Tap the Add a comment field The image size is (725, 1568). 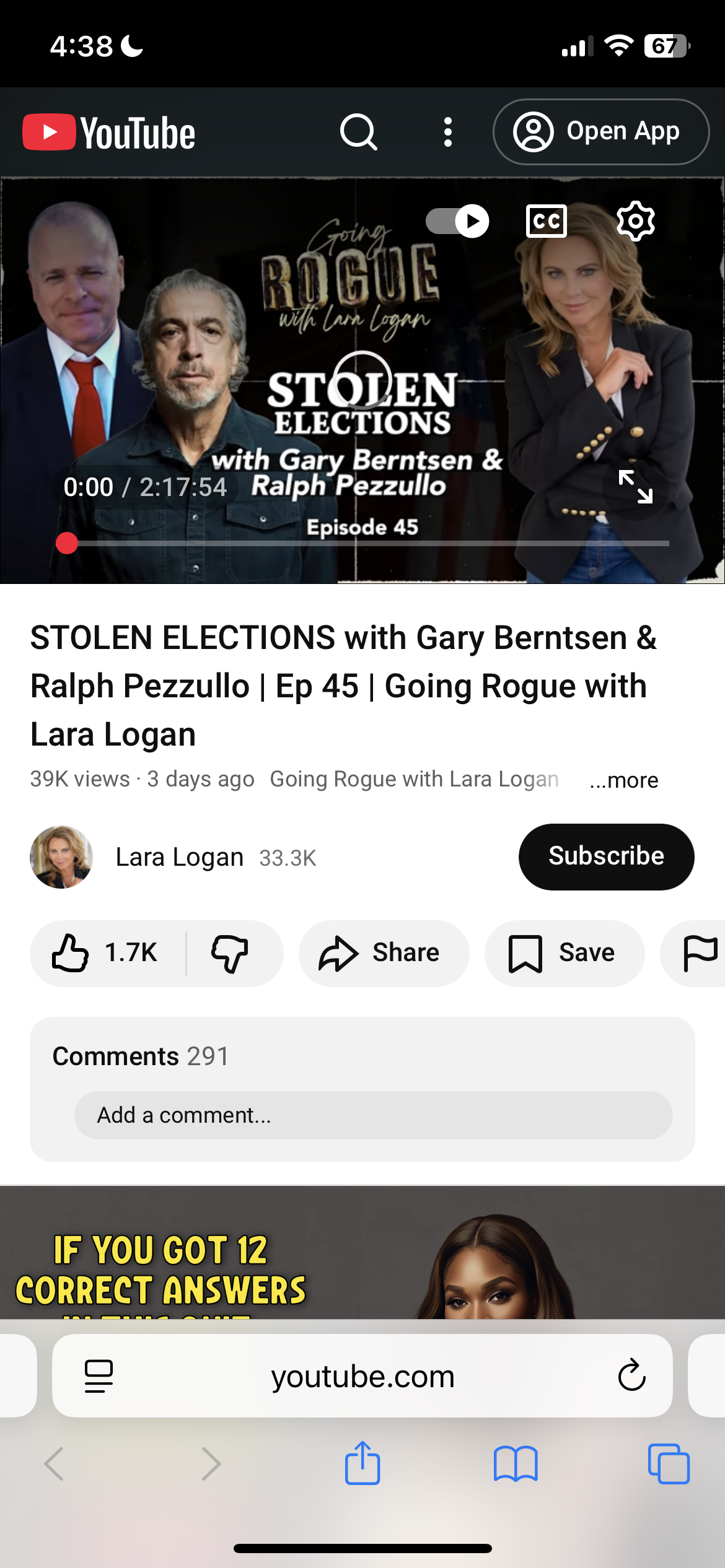point(373,1115)
